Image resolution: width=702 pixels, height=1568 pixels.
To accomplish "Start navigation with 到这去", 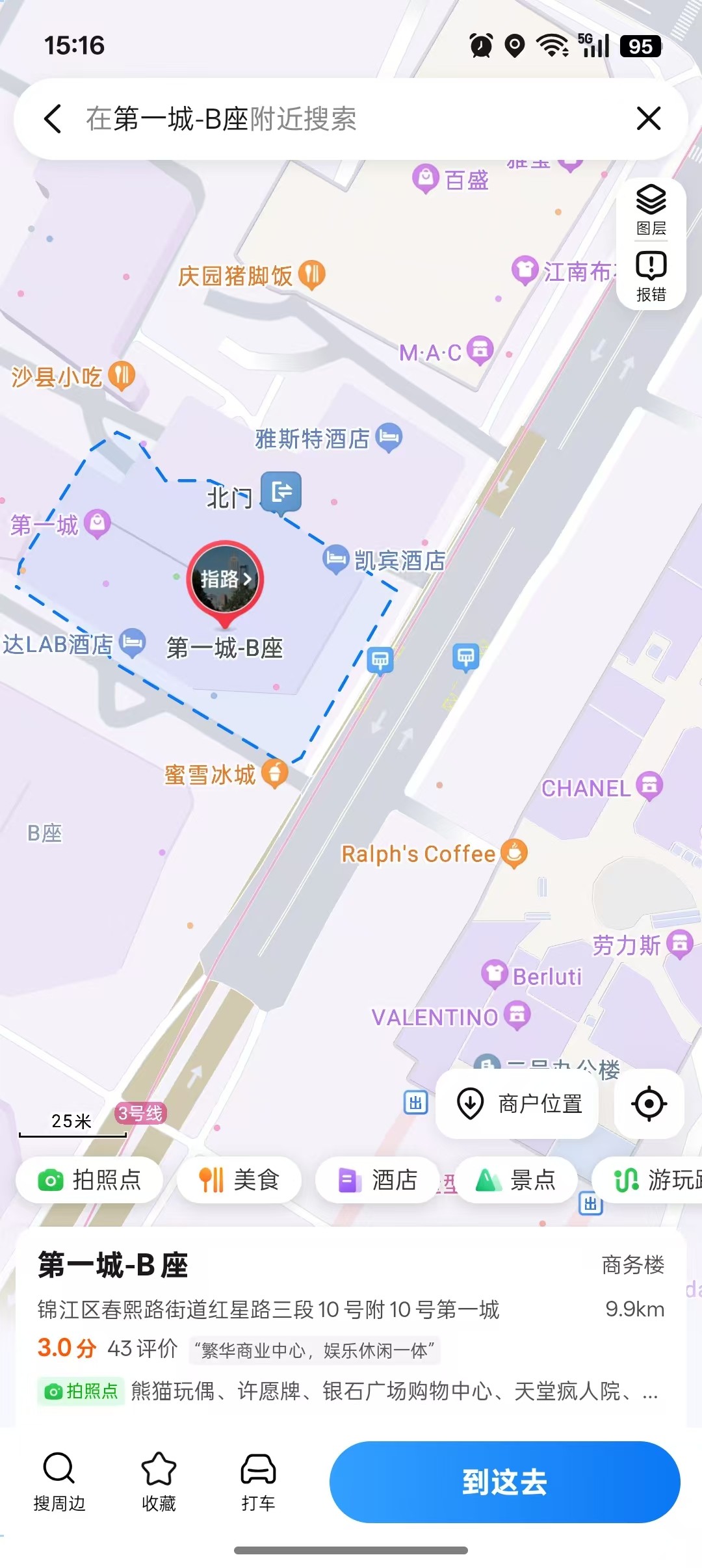I will (x=504, y=1482).
